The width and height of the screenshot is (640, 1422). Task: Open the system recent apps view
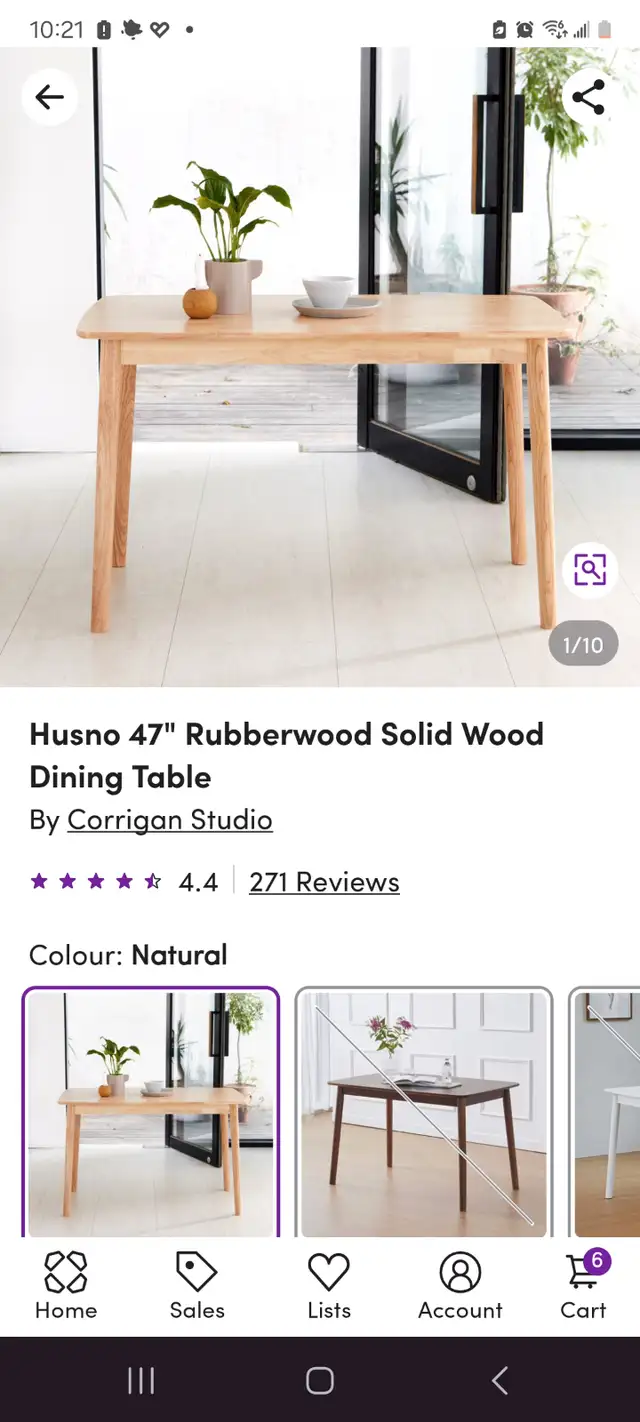[141, 1381]
